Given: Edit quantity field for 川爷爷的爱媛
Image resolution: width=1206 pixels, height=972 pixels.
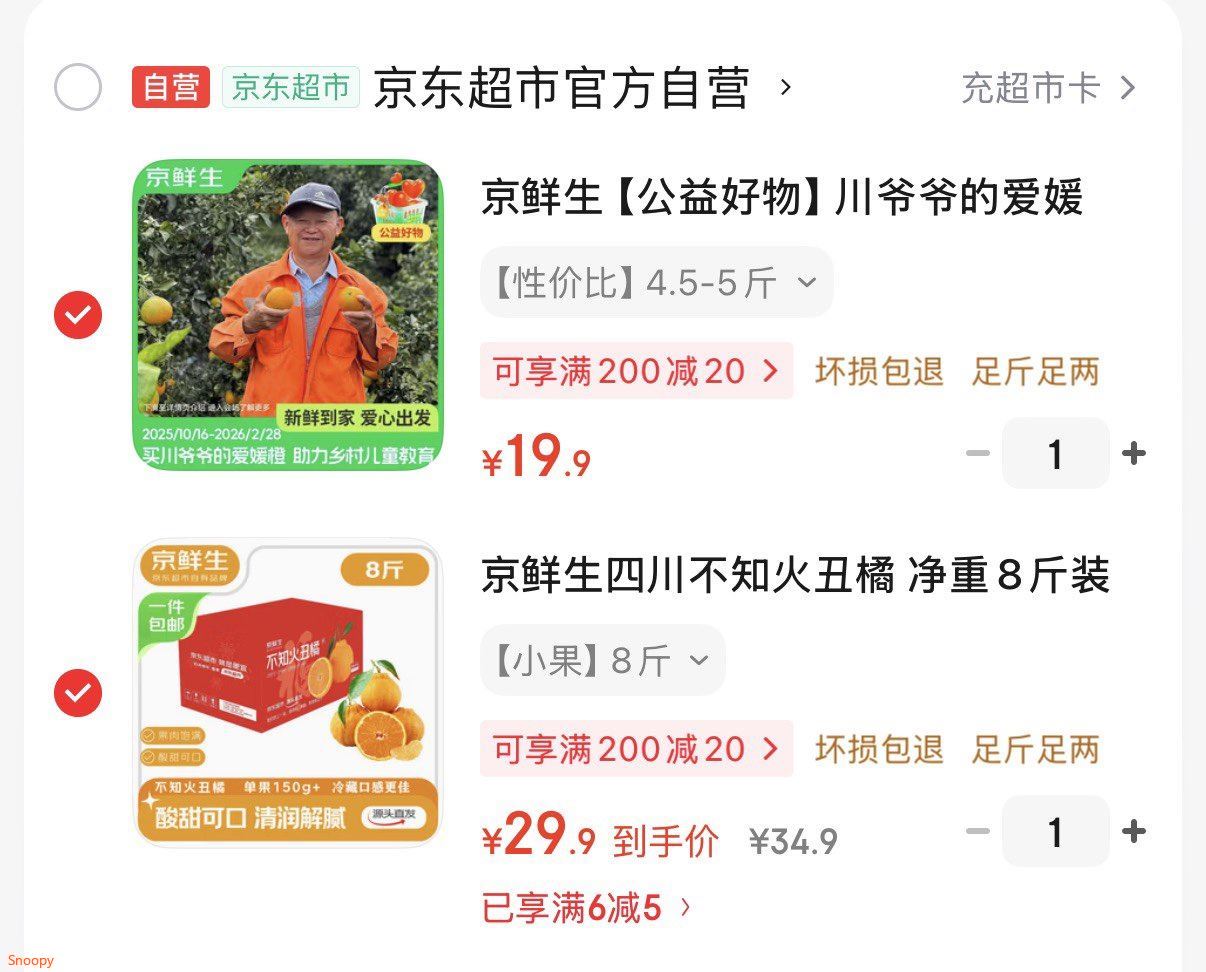Looking at the screenshot, I should pyautogui.click(x=1055, y=454).
